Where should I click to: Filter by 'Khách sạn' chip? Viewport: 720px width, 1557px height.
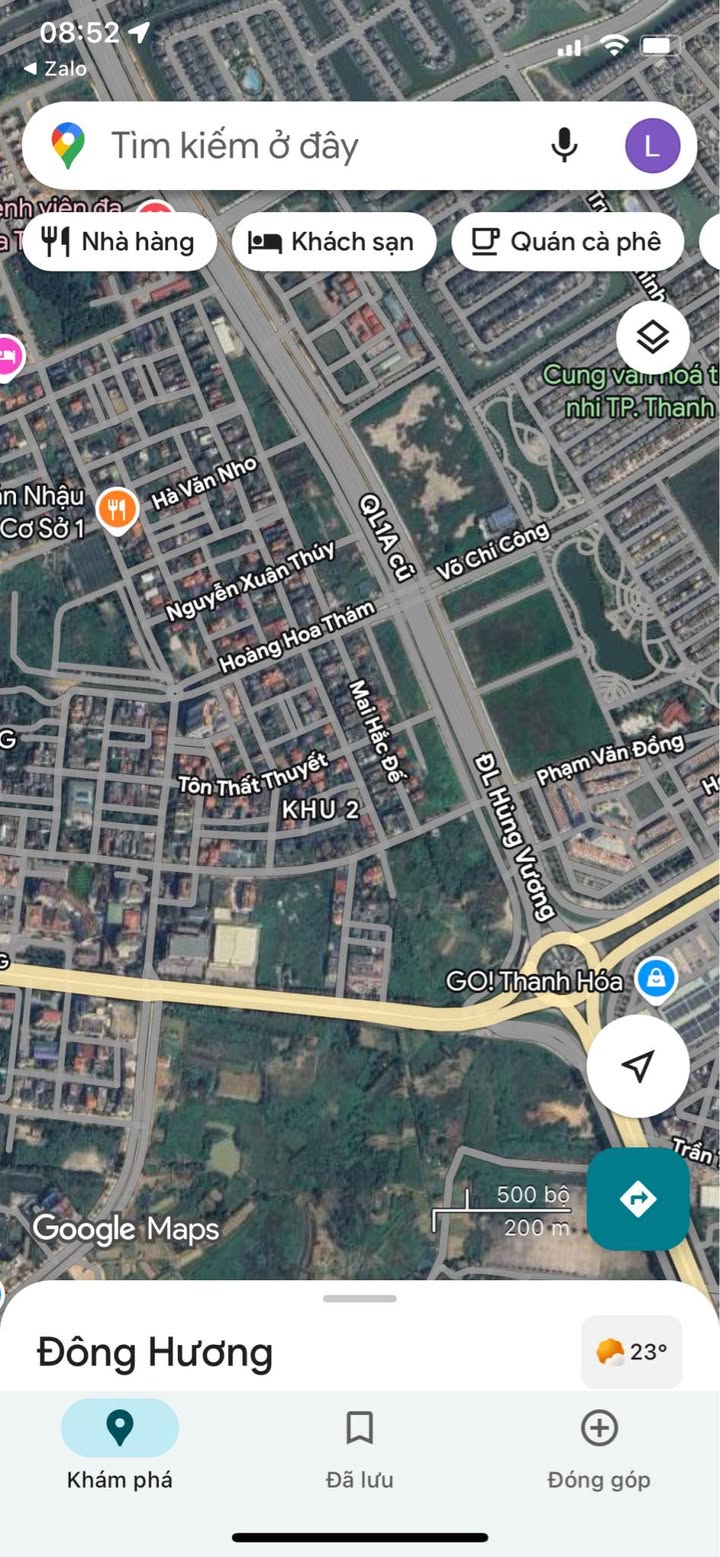334,242
